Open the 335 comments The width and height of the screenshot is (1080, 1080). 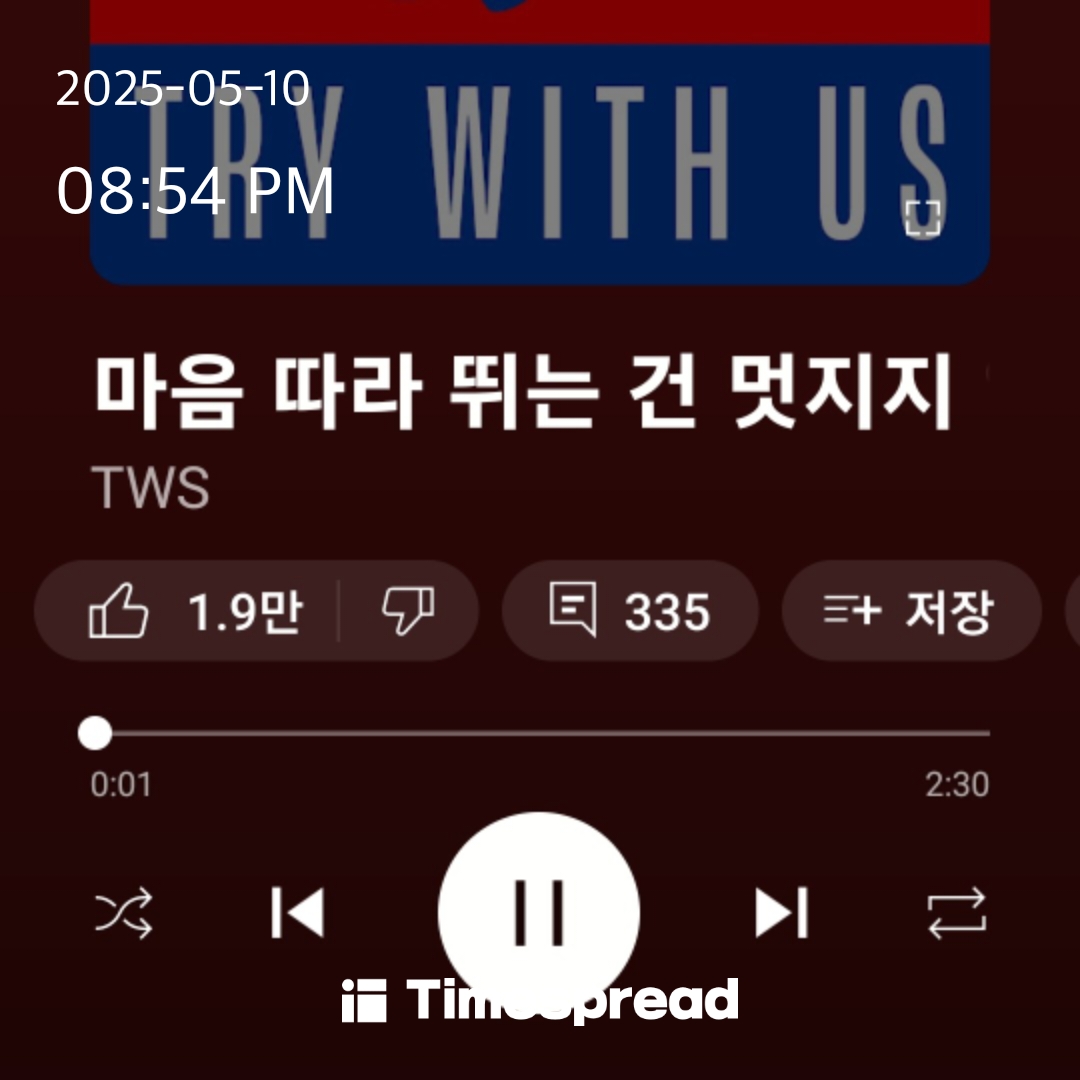629,611
